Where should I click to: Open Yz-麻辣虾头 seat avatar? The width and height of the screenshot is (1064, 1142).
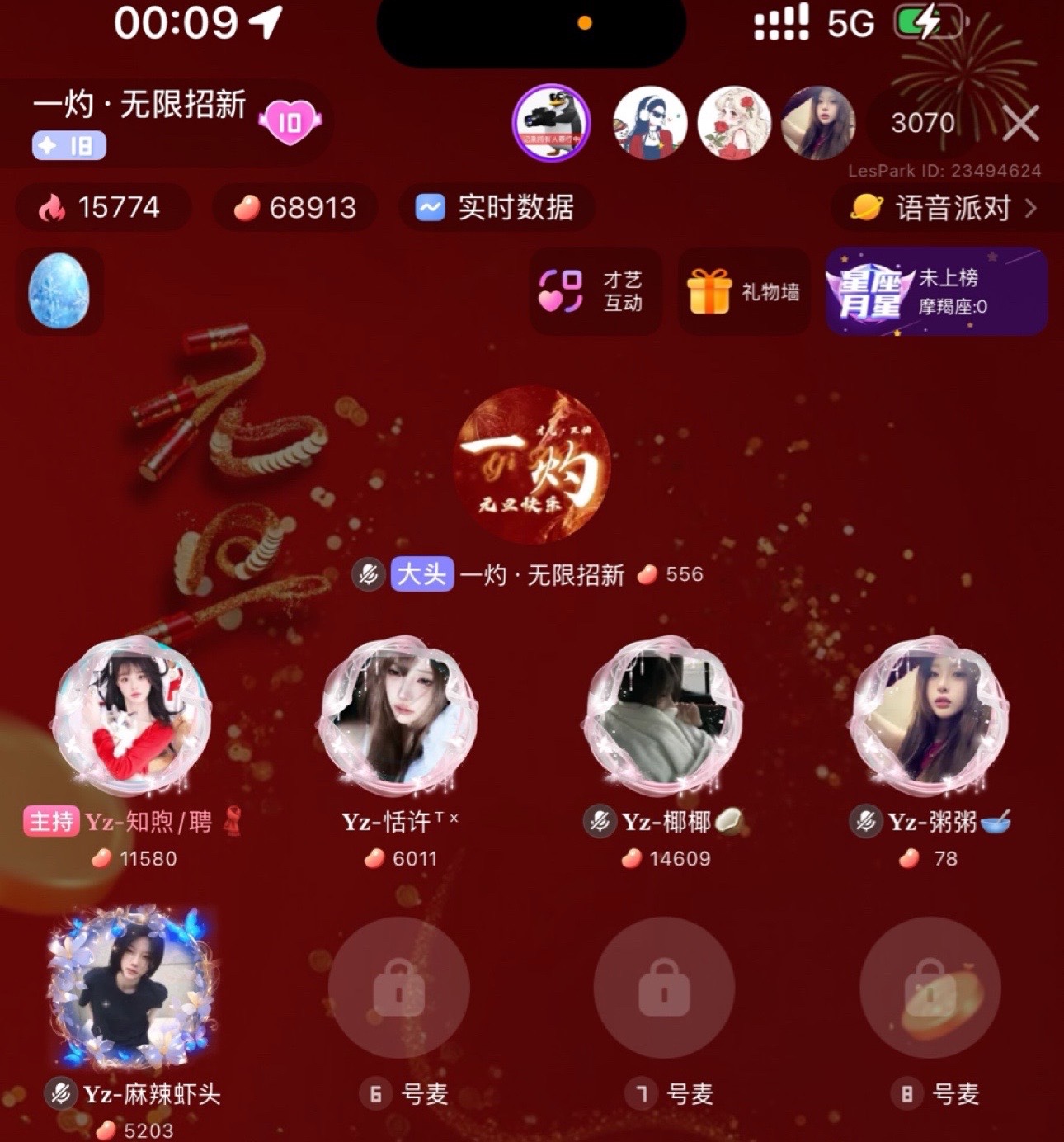(134, 987)
